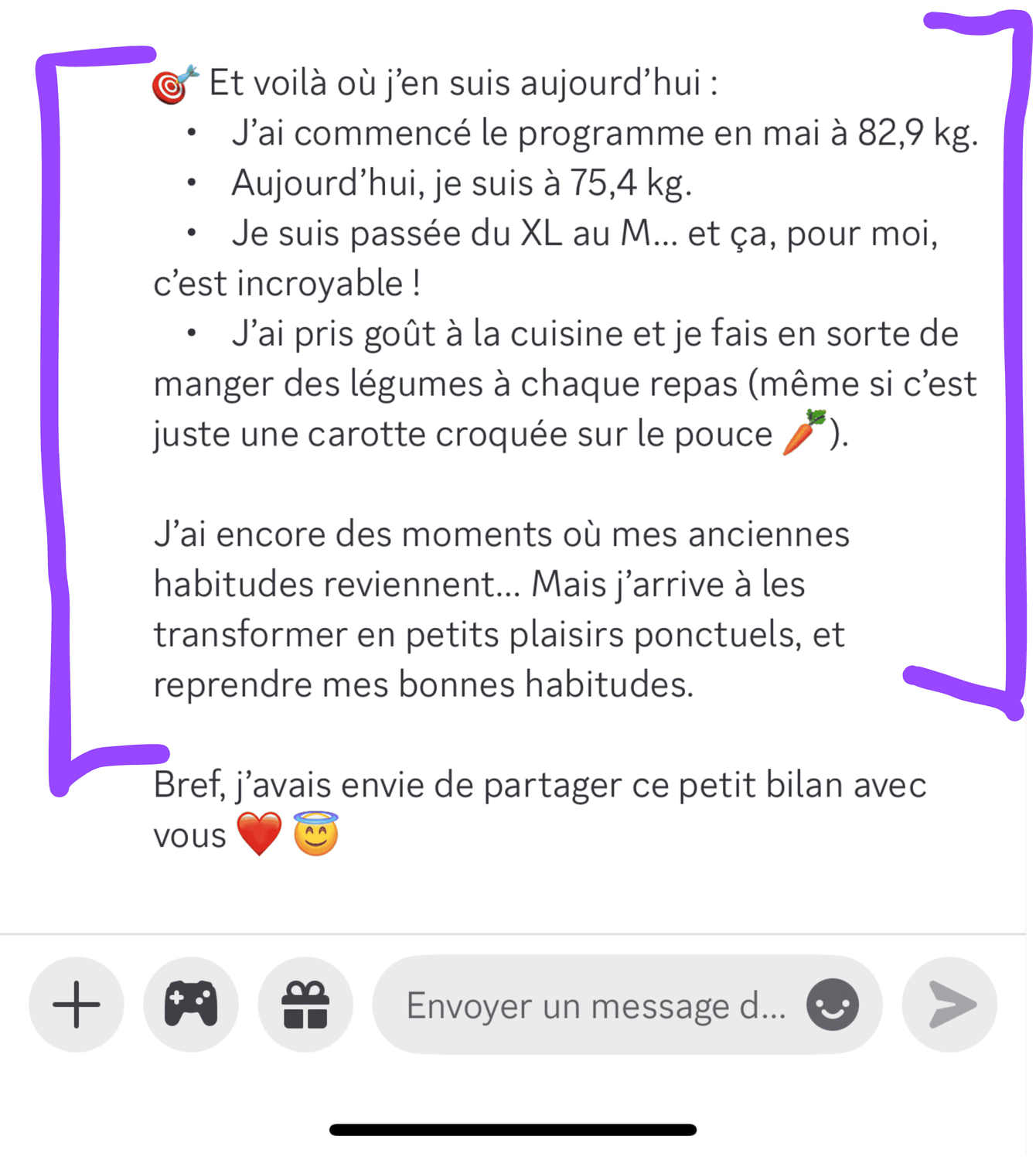Viewport: 1036px width, 1160px height.
Task: Send the message with the arrow button
Action: (950, 1005)
